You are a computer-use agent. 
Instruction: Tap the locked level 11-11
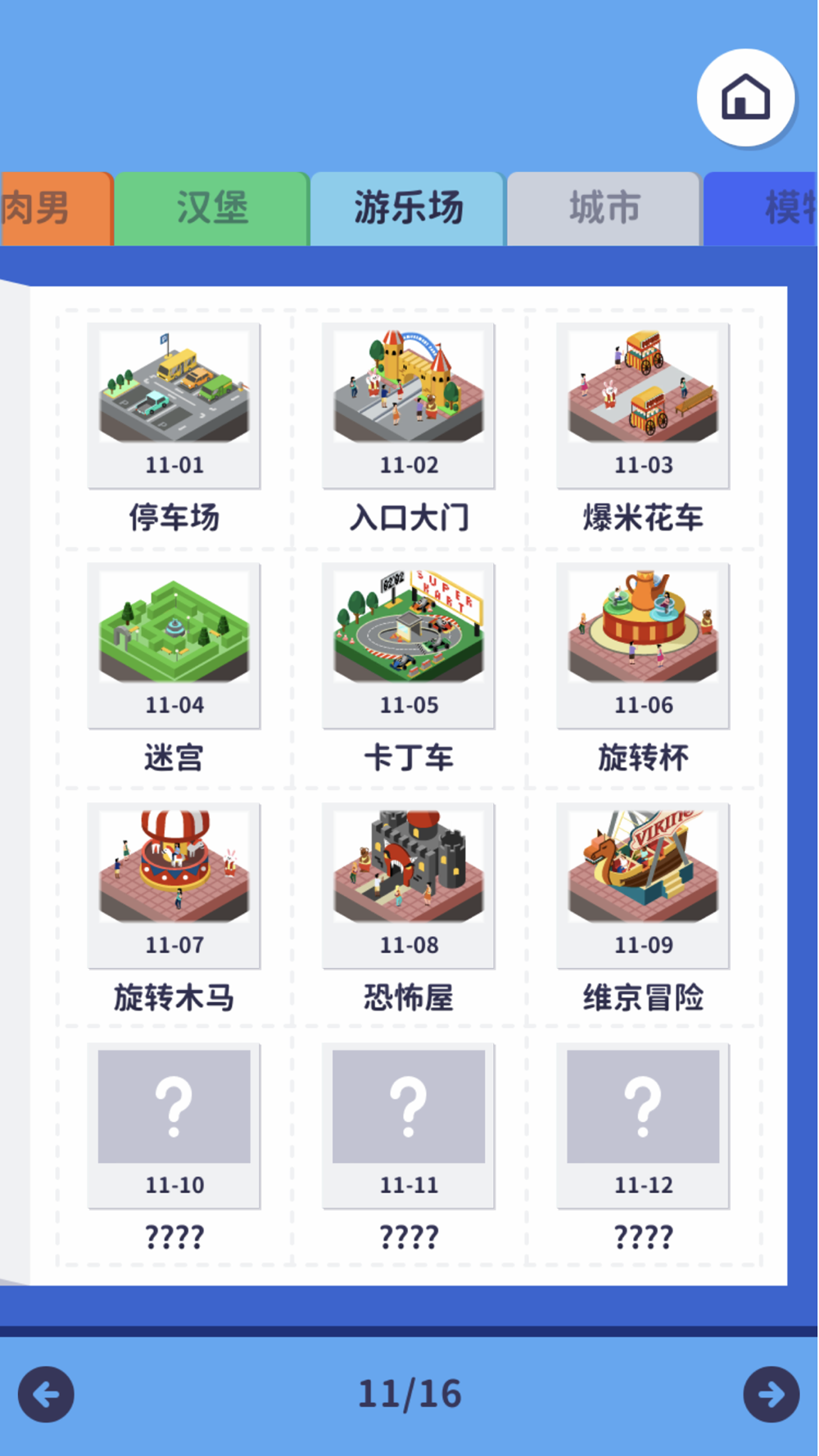pos(409,1125)
